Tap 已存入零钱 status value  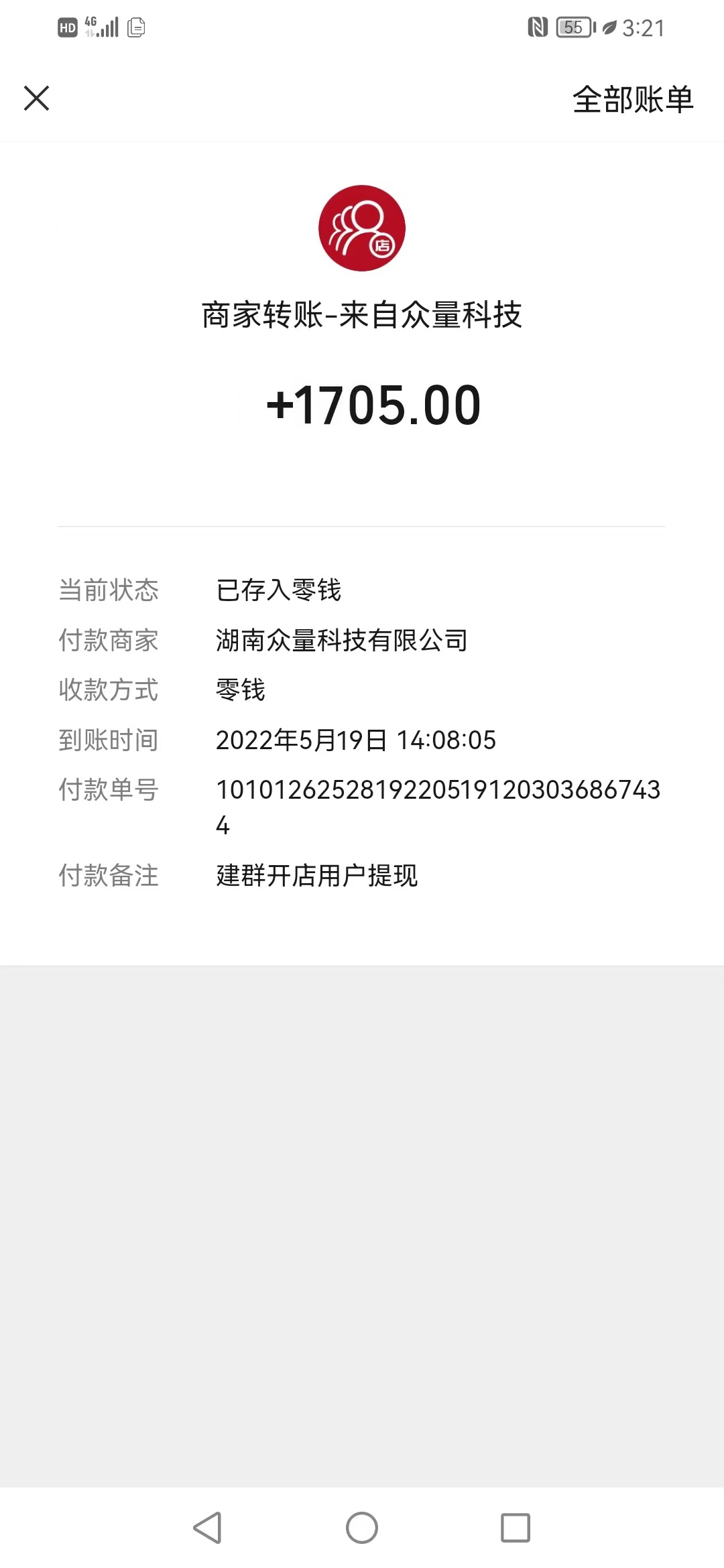tap(277, 590)
